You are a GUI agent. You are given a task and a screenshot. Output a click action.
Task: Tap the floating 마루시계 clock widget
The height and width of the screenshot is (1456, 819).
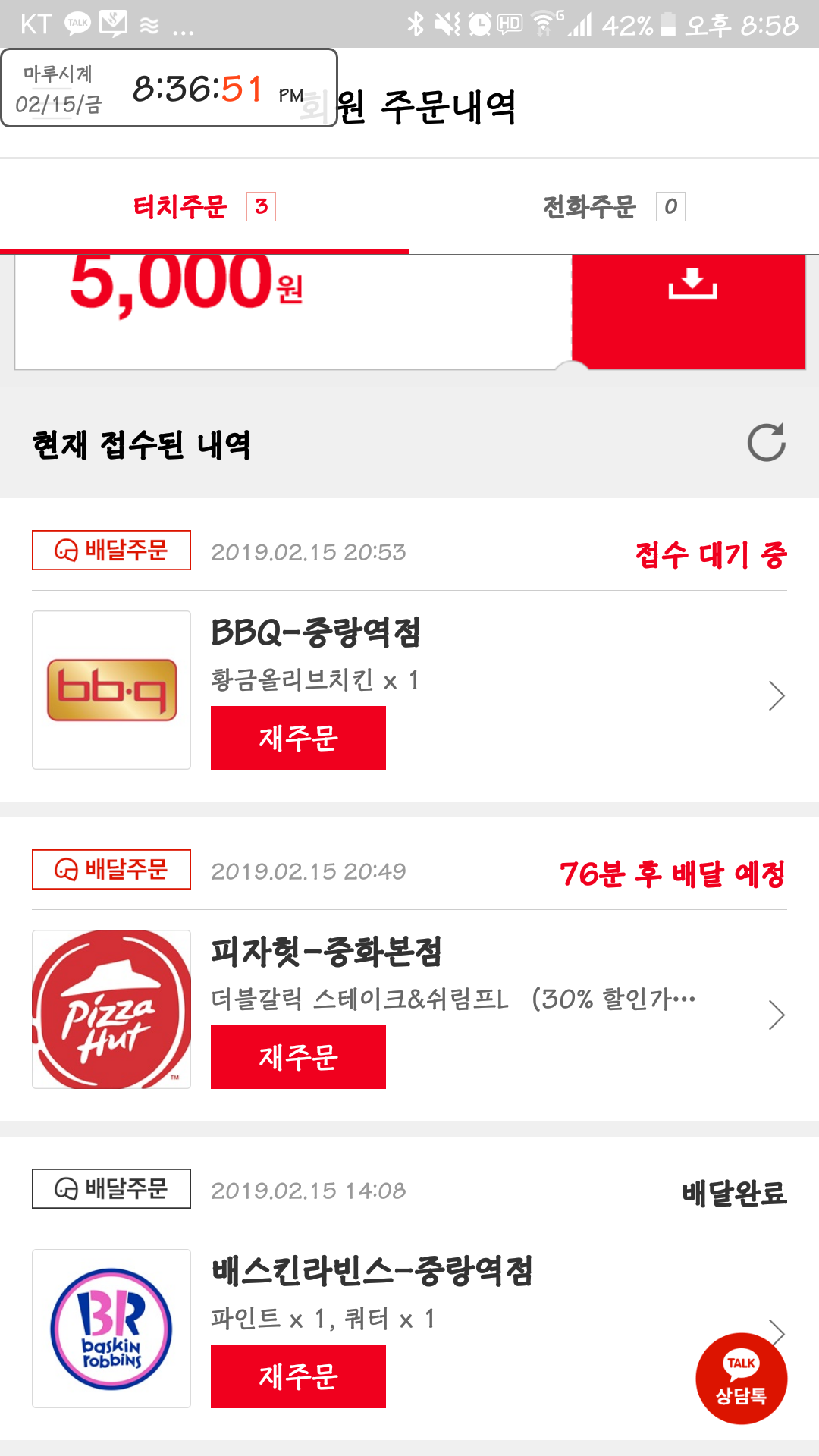[x=168, y=88]
